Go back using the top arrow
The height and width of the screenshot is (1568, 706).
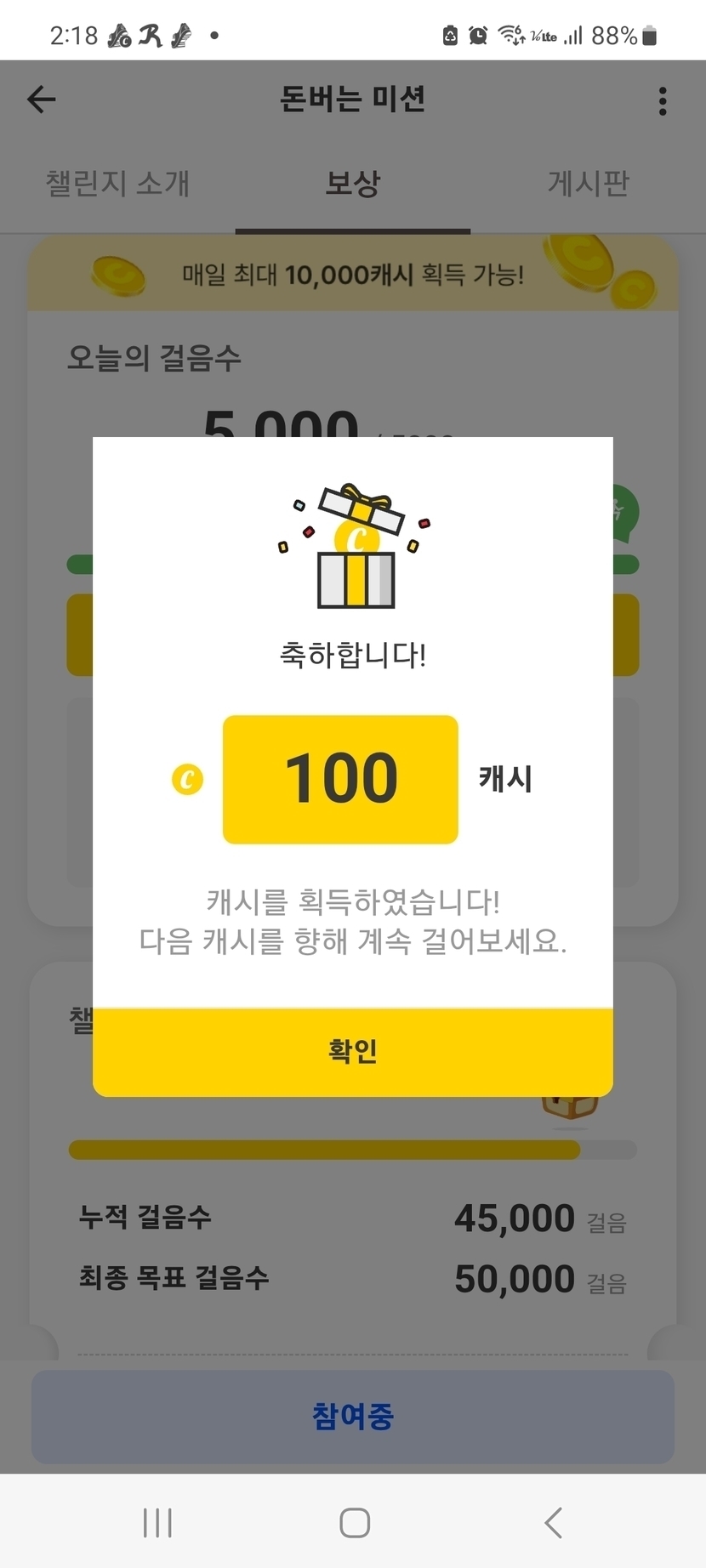(42, 99)
